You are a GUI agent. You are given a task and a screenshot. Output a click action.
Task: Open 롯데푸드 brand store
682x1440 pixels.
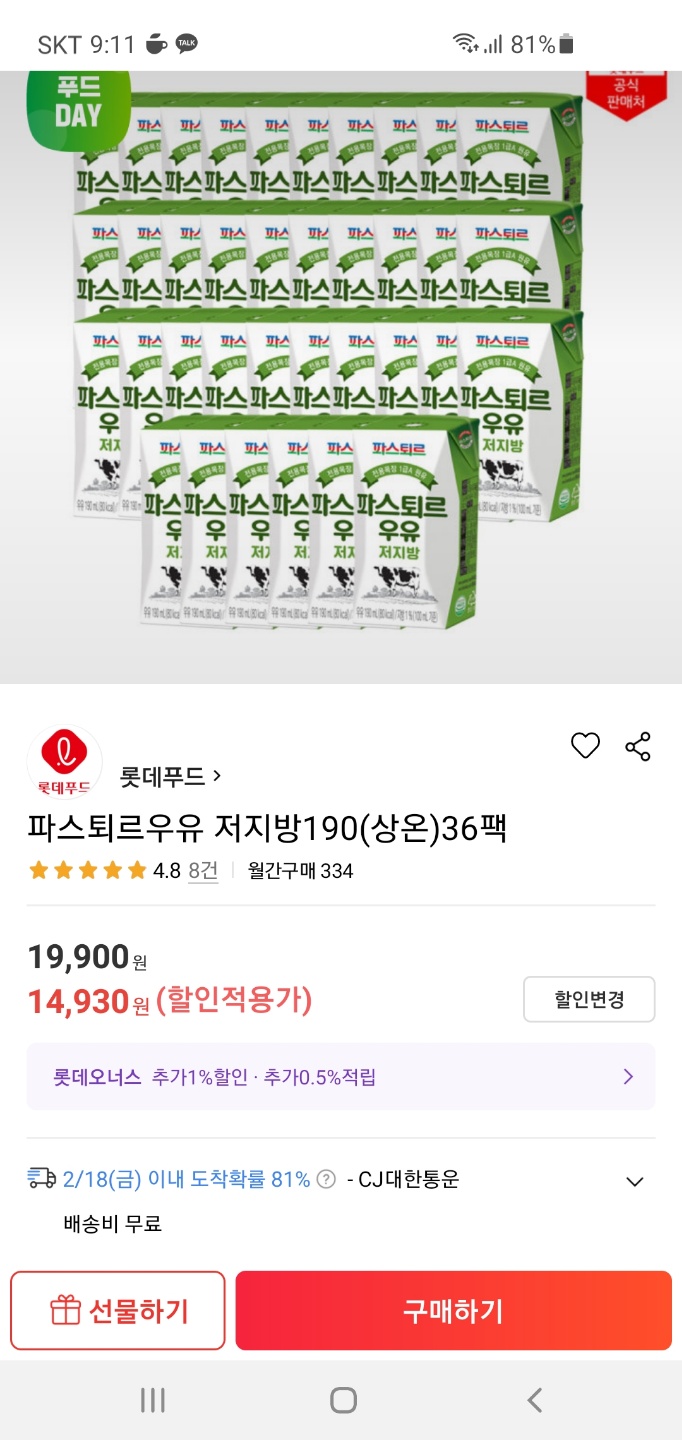click(x=170, y=775)
